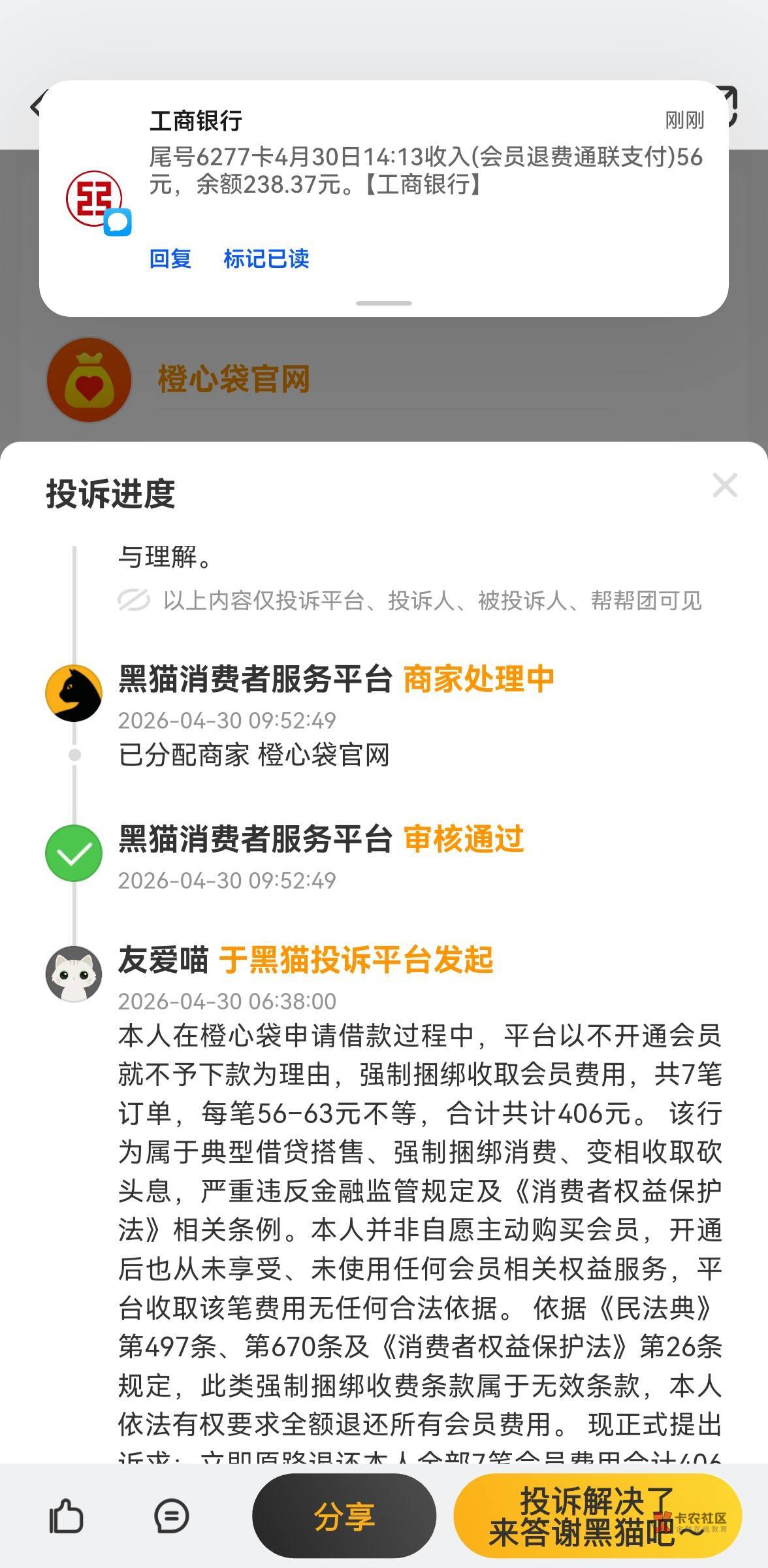This screenshot has width=768, height=1568.
Task: Like this complaint with the thumbs-up icon
Action: click(x=67, y=1516)
